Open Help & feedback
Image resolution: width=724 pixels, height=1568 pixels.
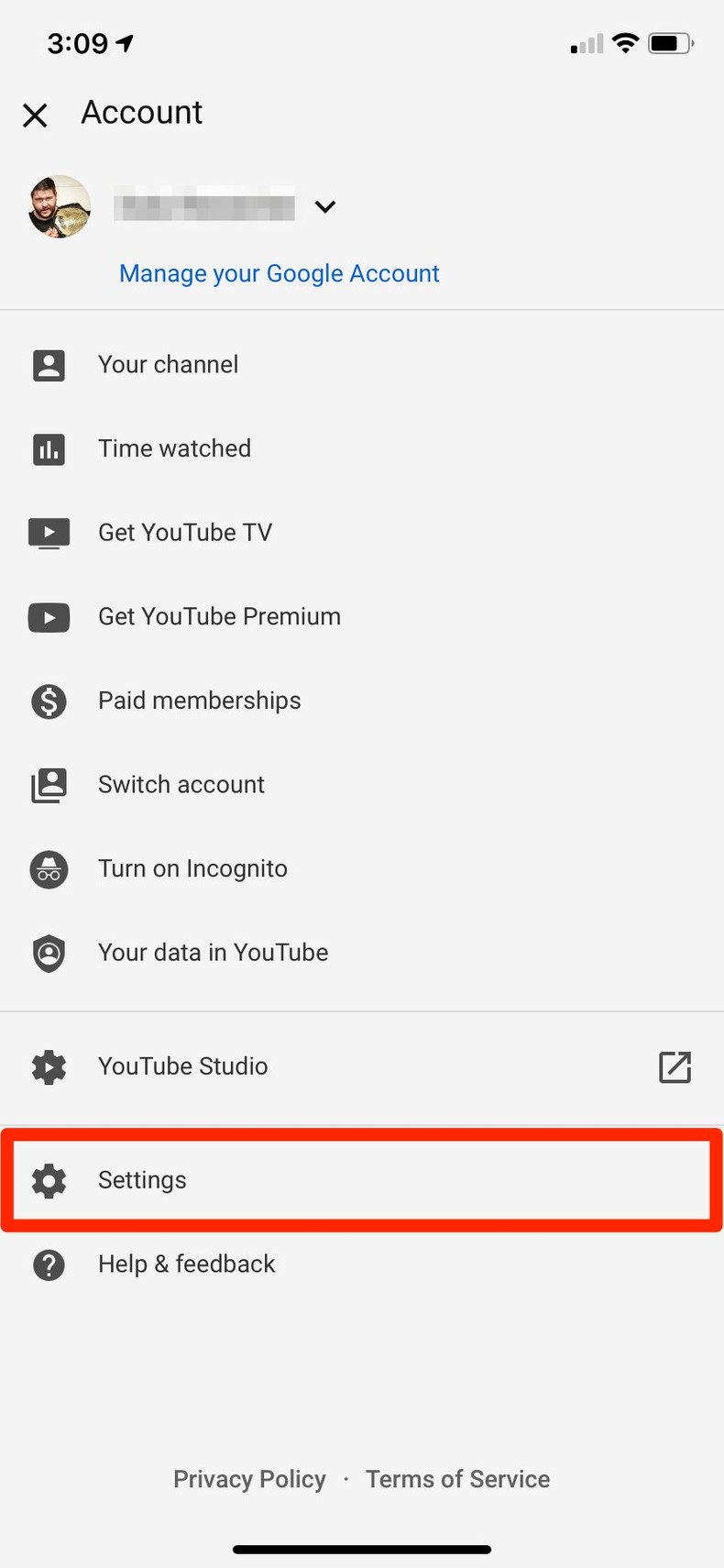pyautogui.click(x=186, y=1264)
